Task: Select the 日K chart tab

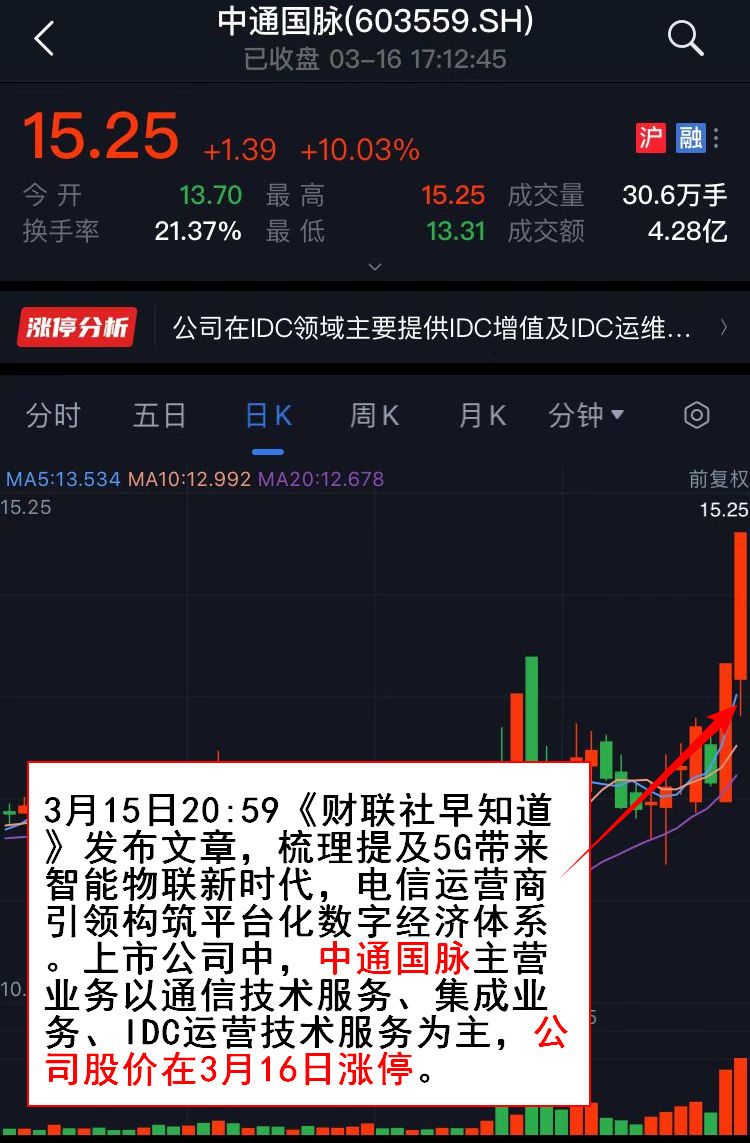Action: pyautogui.click(x=268, y=415)
